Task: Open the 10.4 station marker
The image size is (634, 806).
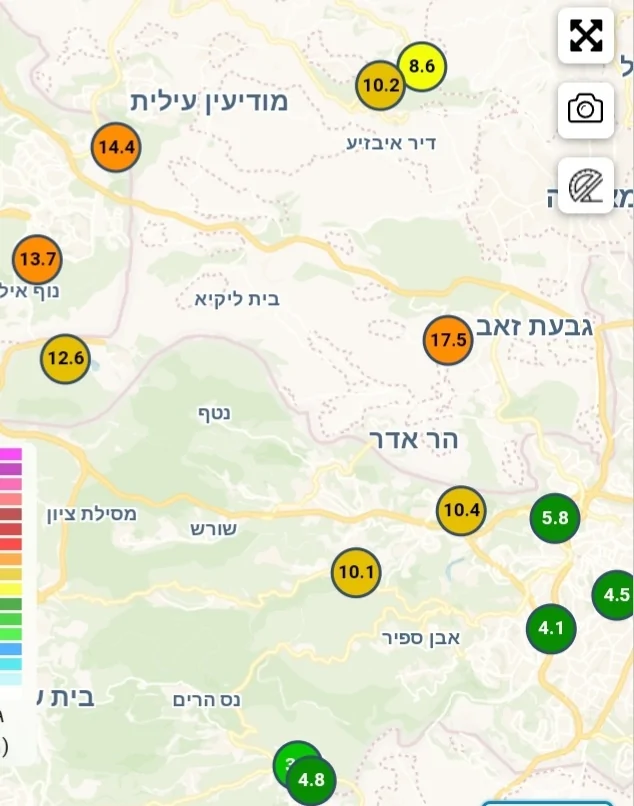Action: pyautogui.click(x=461, y=510)
